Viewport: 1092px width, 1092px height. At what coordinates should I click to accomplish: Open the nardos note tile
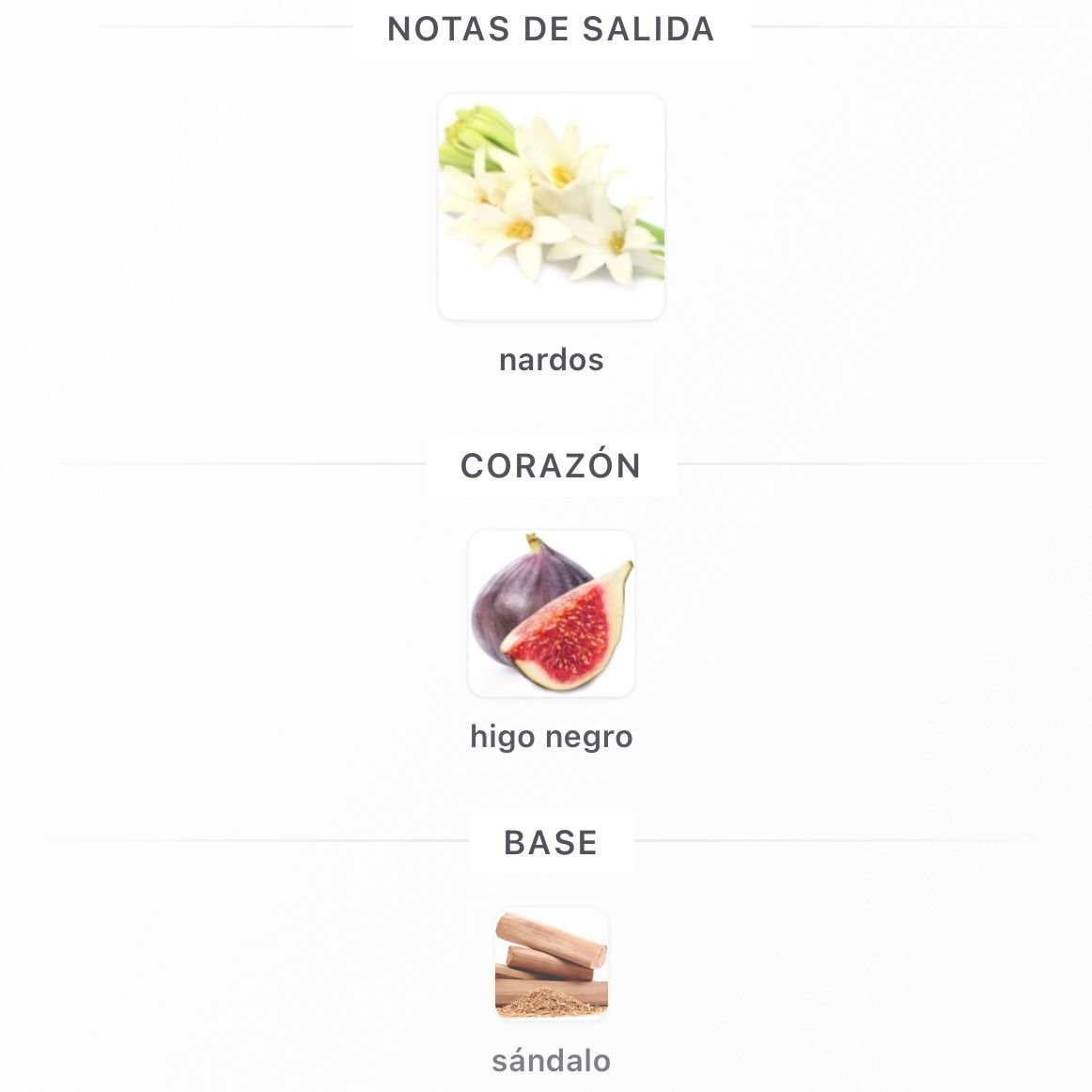pos(552,207)
